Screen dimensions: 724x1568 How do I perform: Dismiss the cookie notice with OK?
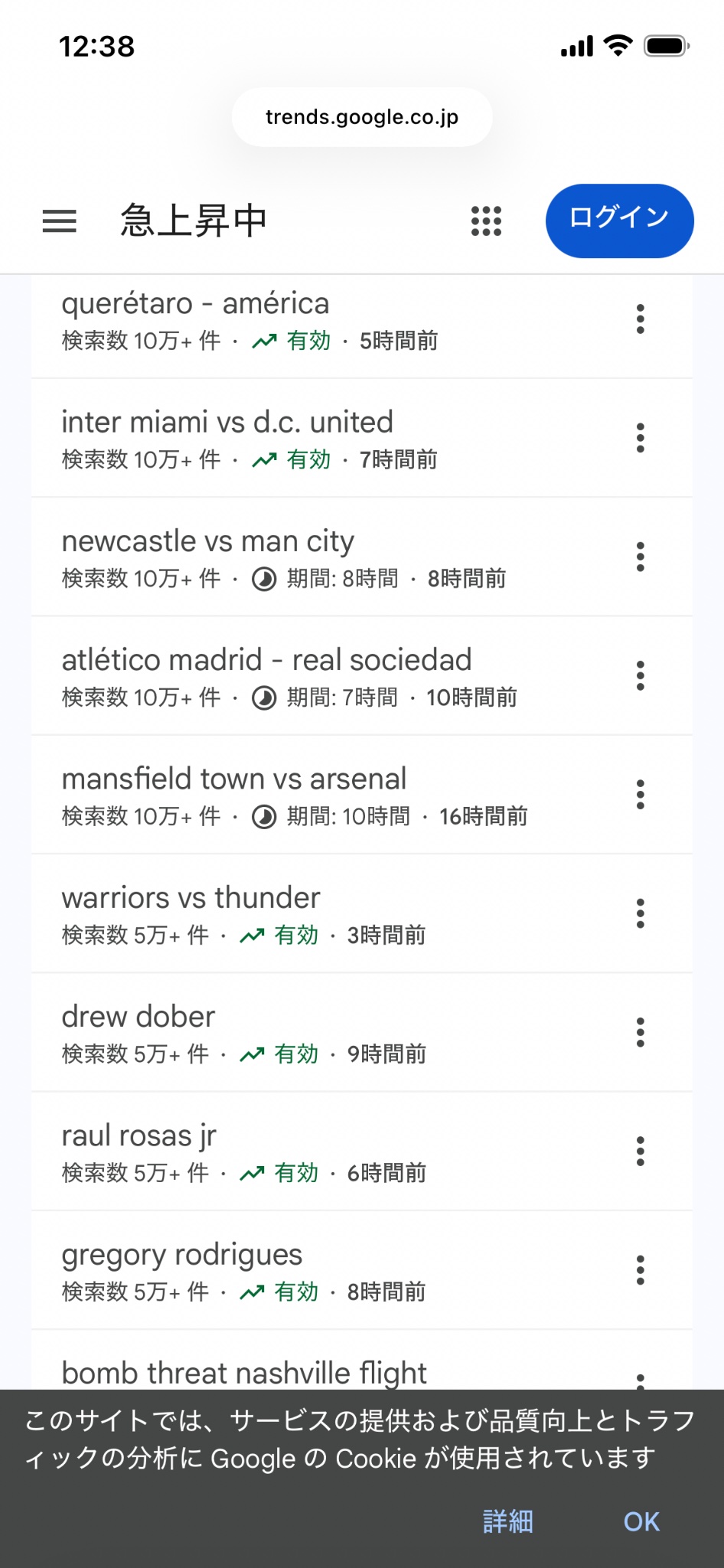click(641, 1521)
